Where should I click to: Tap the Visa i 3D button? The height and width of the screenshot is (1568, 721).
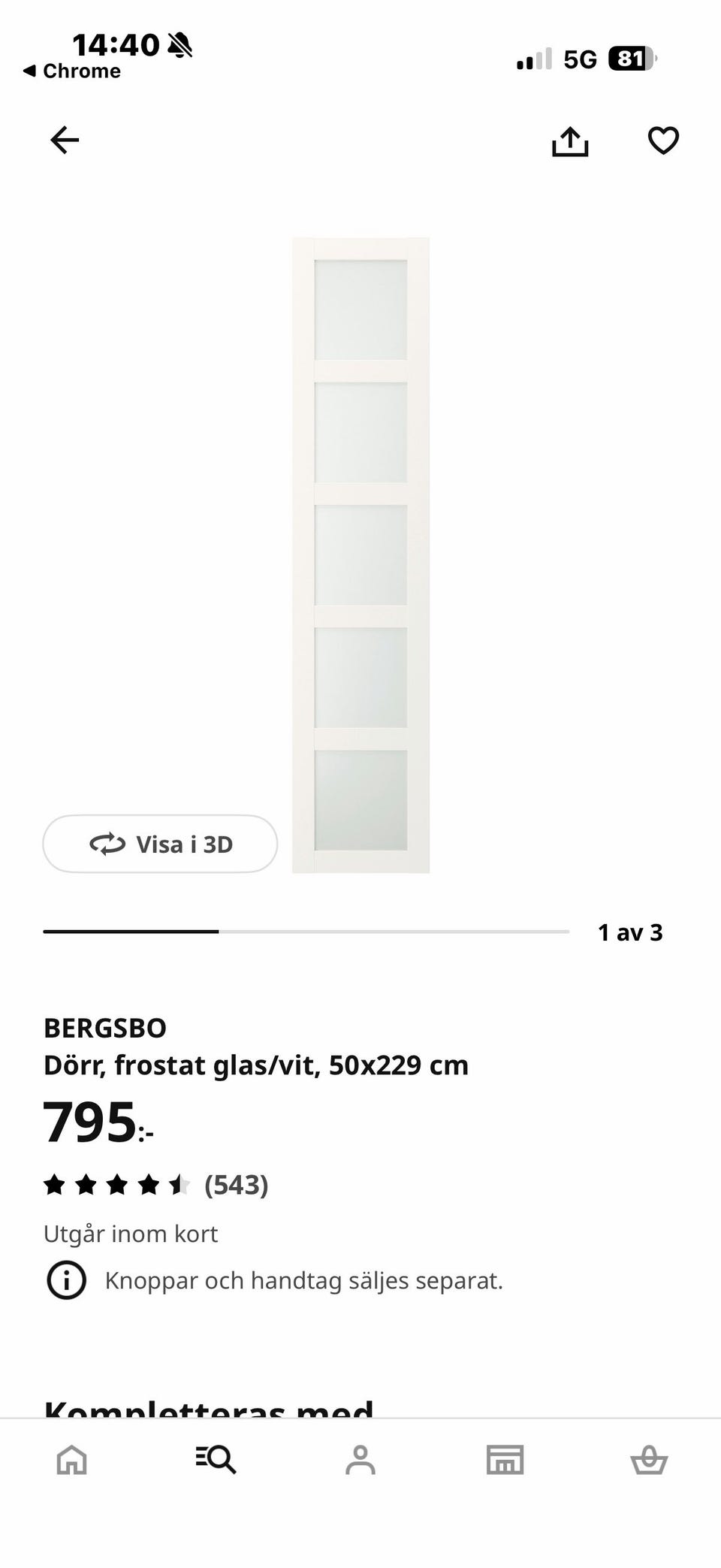(160, 844)
